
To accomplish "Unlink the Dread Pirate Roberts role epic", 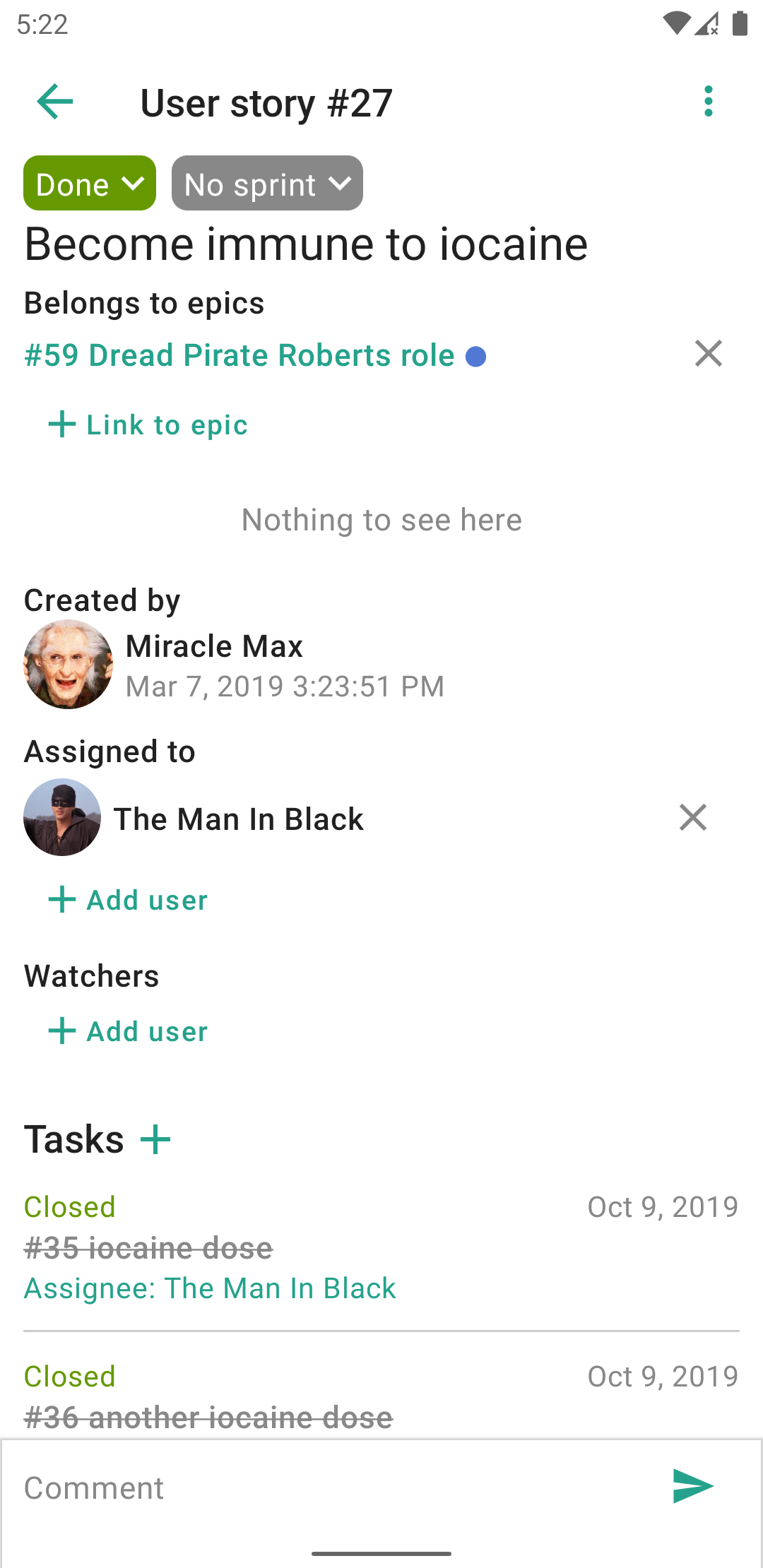I will (708, 353).
